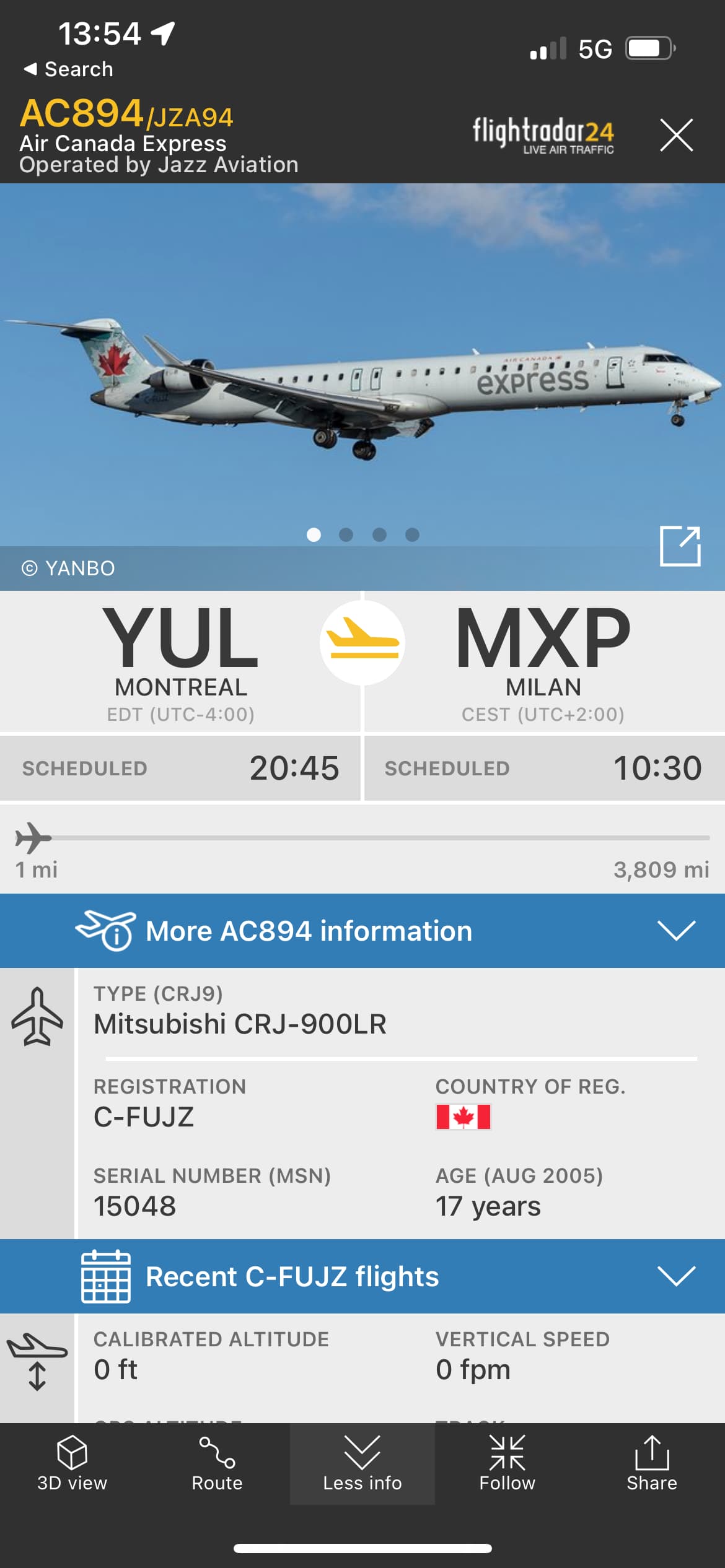Share flight AC894
The image size is (725, 1568).
point(652,1464)
